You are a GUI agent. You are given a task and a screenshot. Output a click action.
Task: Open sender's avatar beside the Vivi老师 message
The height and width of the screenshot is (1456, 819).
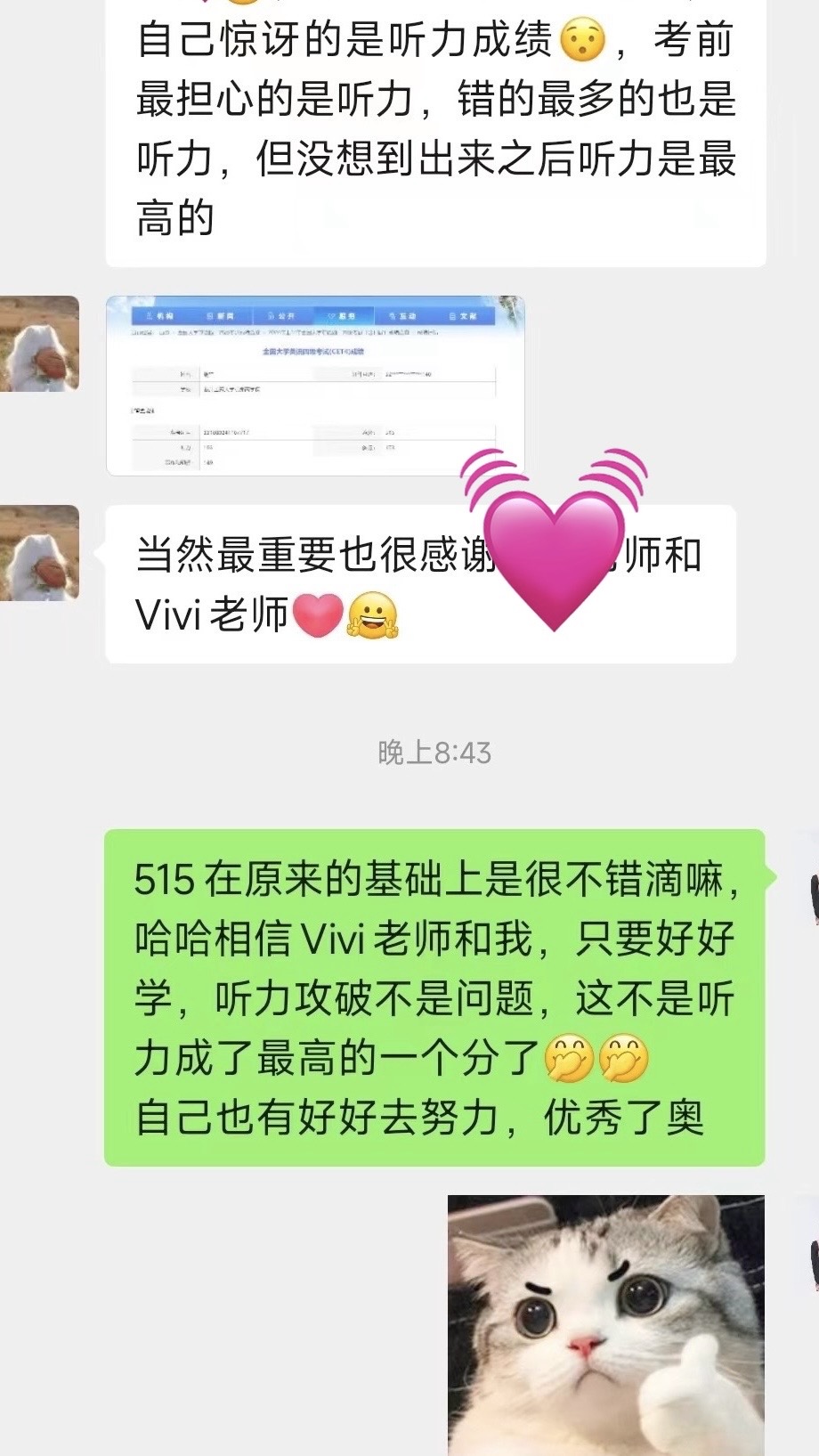[x=39, y=553]
